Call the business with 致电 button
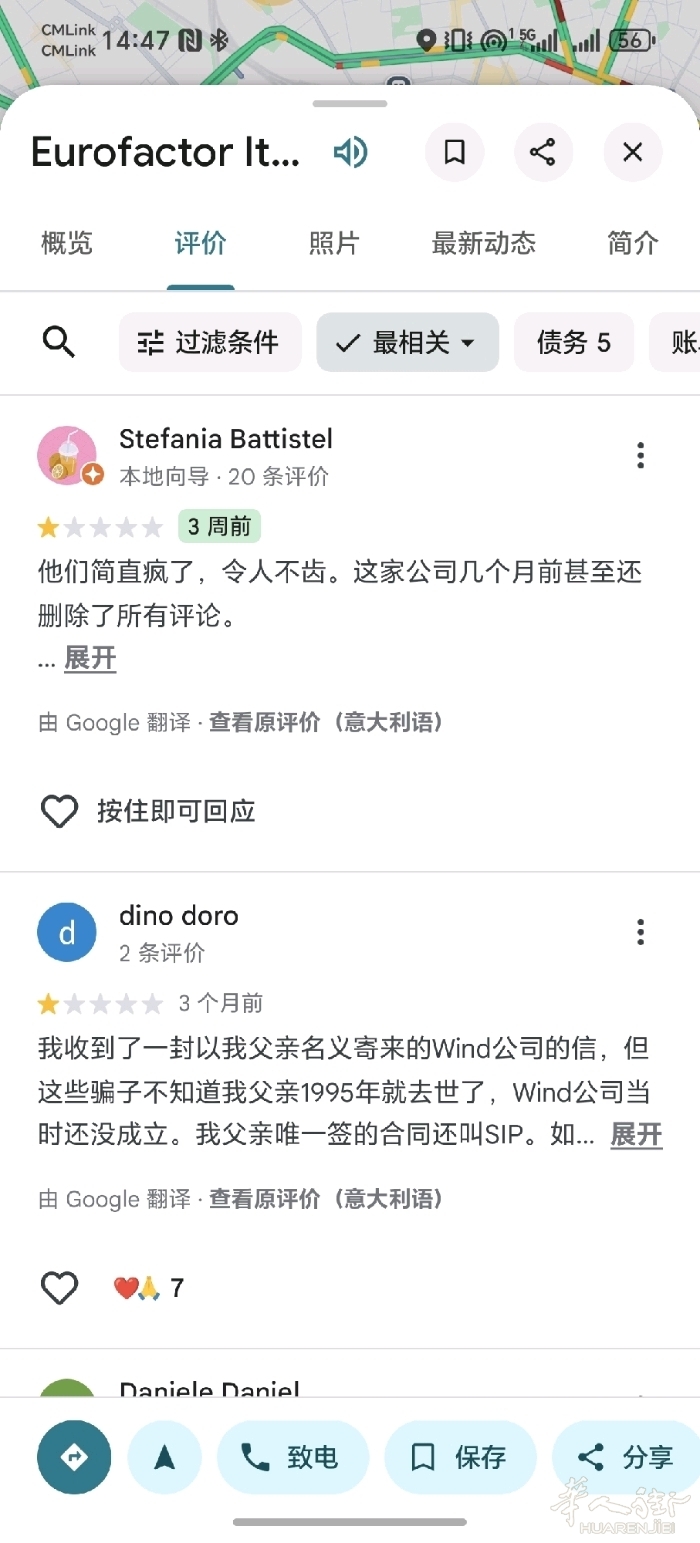The image size is (700, 1543). point(292,1457)
